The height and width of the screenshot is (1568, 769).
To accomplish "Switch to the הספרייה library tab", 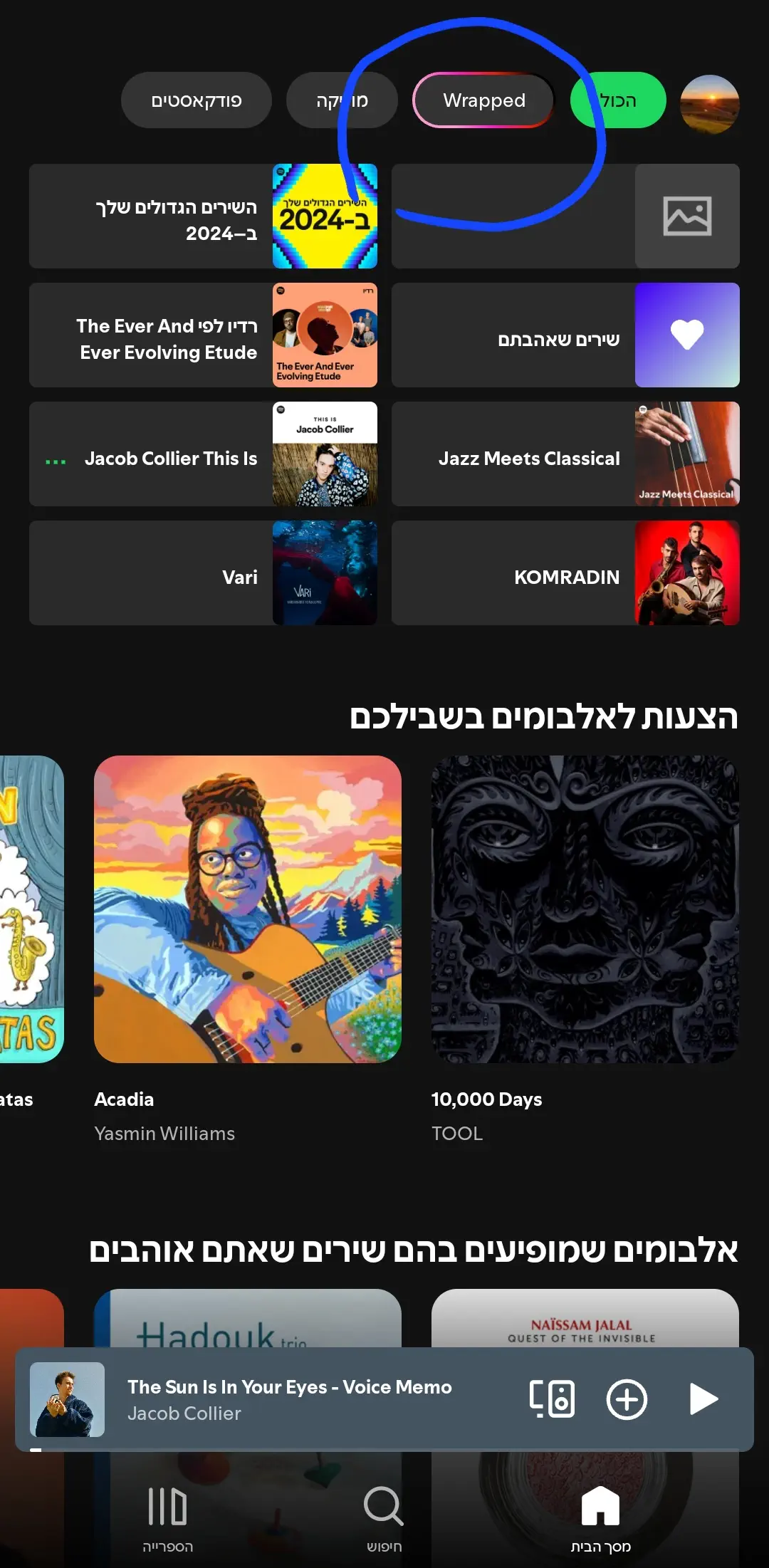I will click(168, 1517).
